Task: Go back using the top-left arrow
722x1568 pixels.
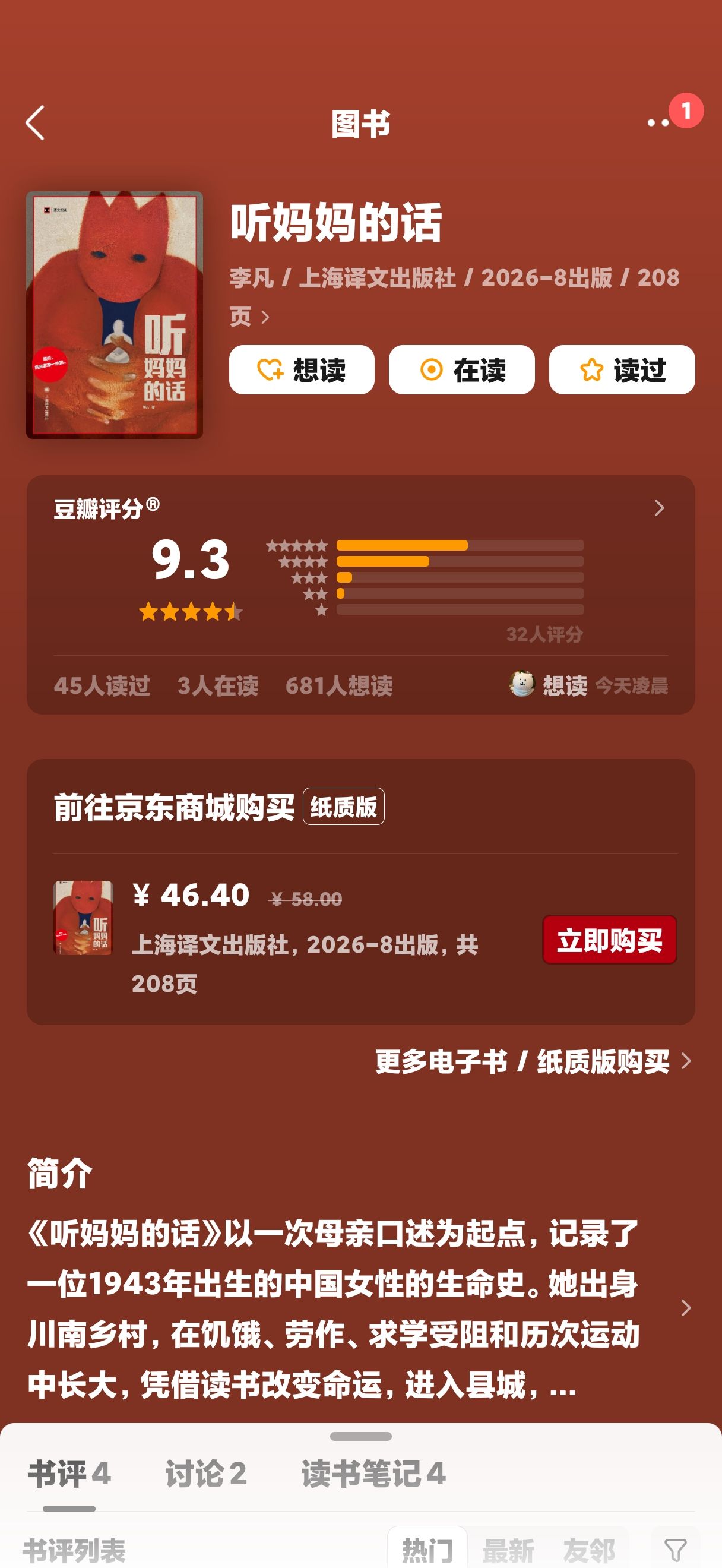Action: pos(35,123)
